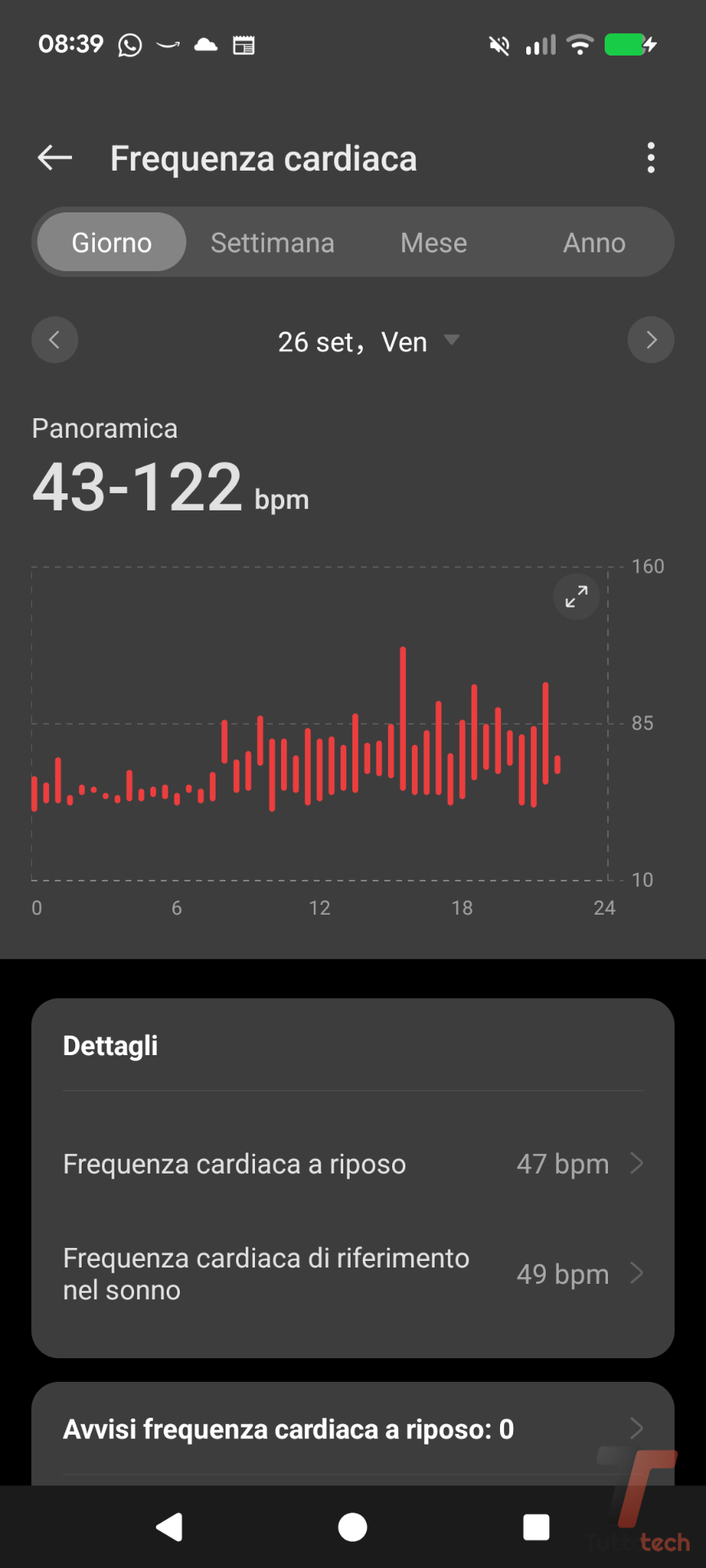Image resolution: width=706 pixels, height=1568 pixels.
Task: Go back from Frequenza cardiaca
Action: 55,158
